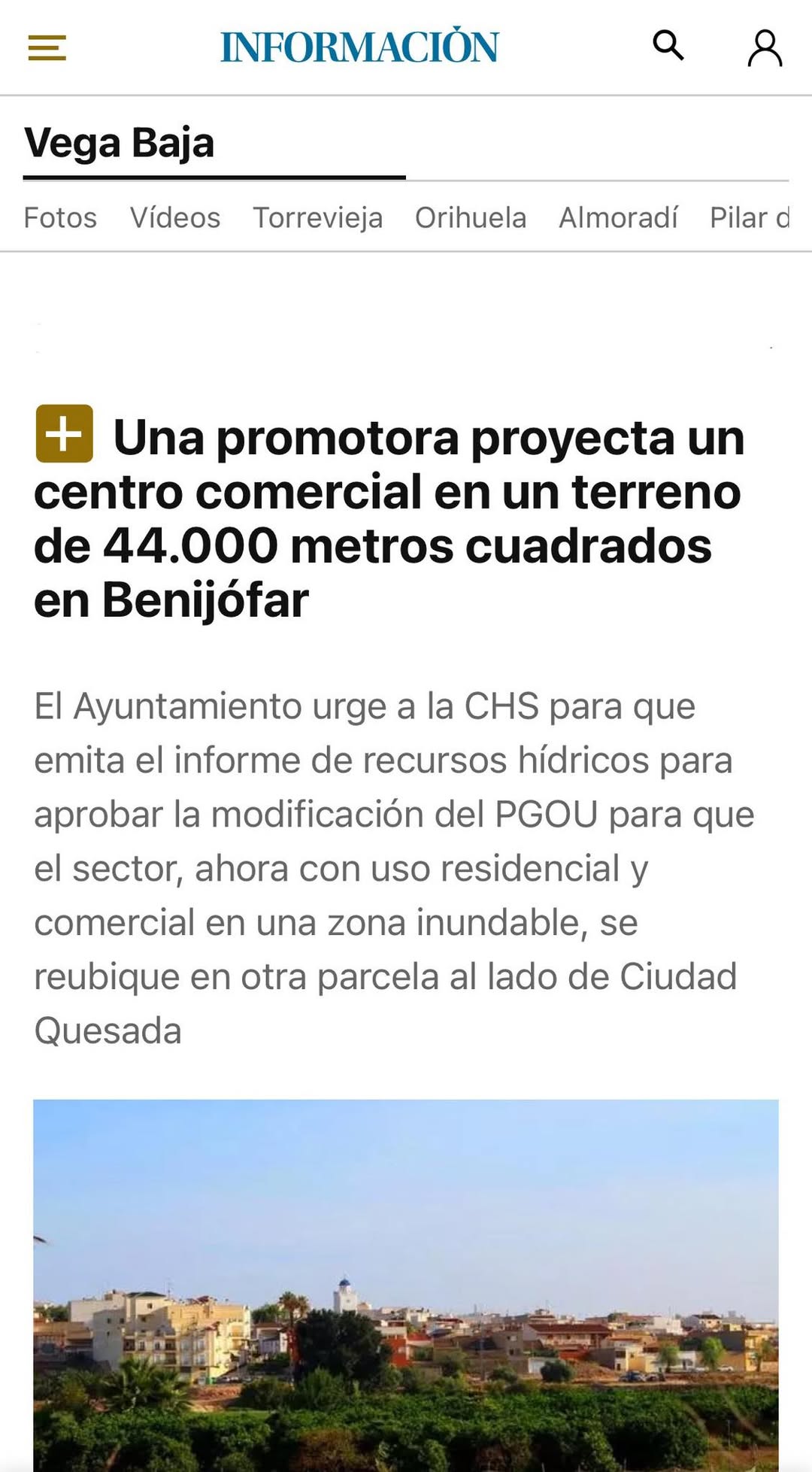This screenshot has width=812, height=1472.
Task: Select the Pilar d tab
Action: pyautogui.click(x=749, y=218)
